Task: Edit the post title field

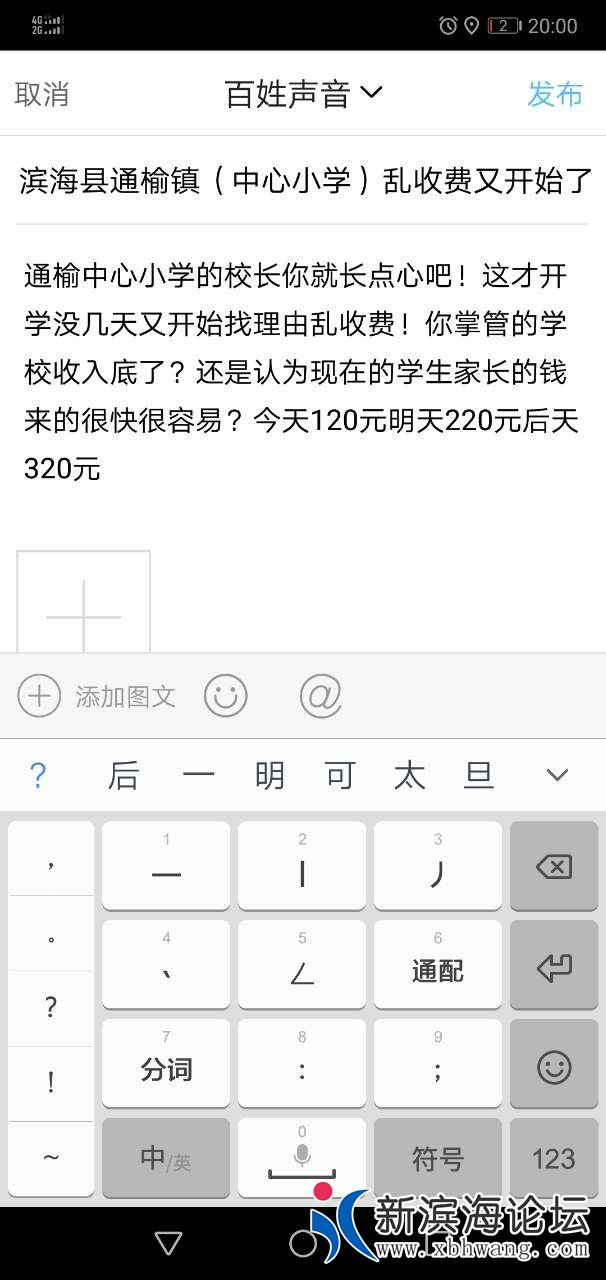Action: 303,181
